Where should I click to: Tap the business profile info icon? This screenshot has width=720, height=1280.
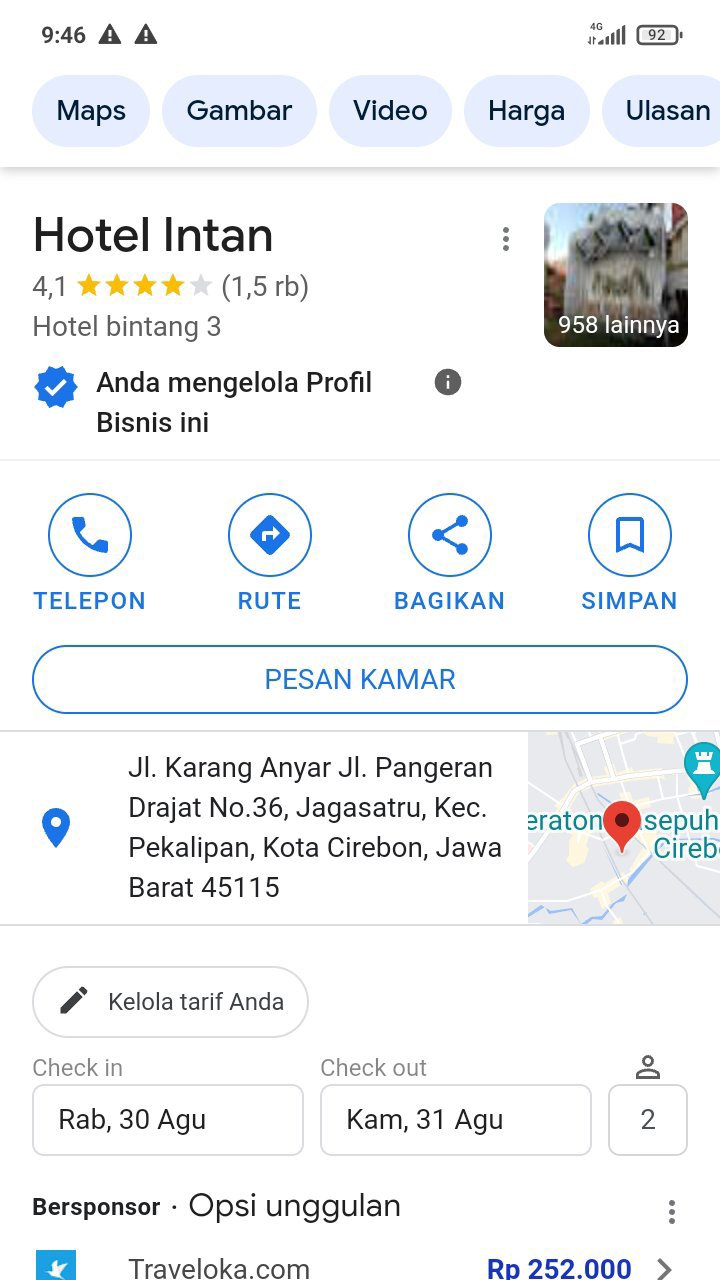(x=448, y=382)
